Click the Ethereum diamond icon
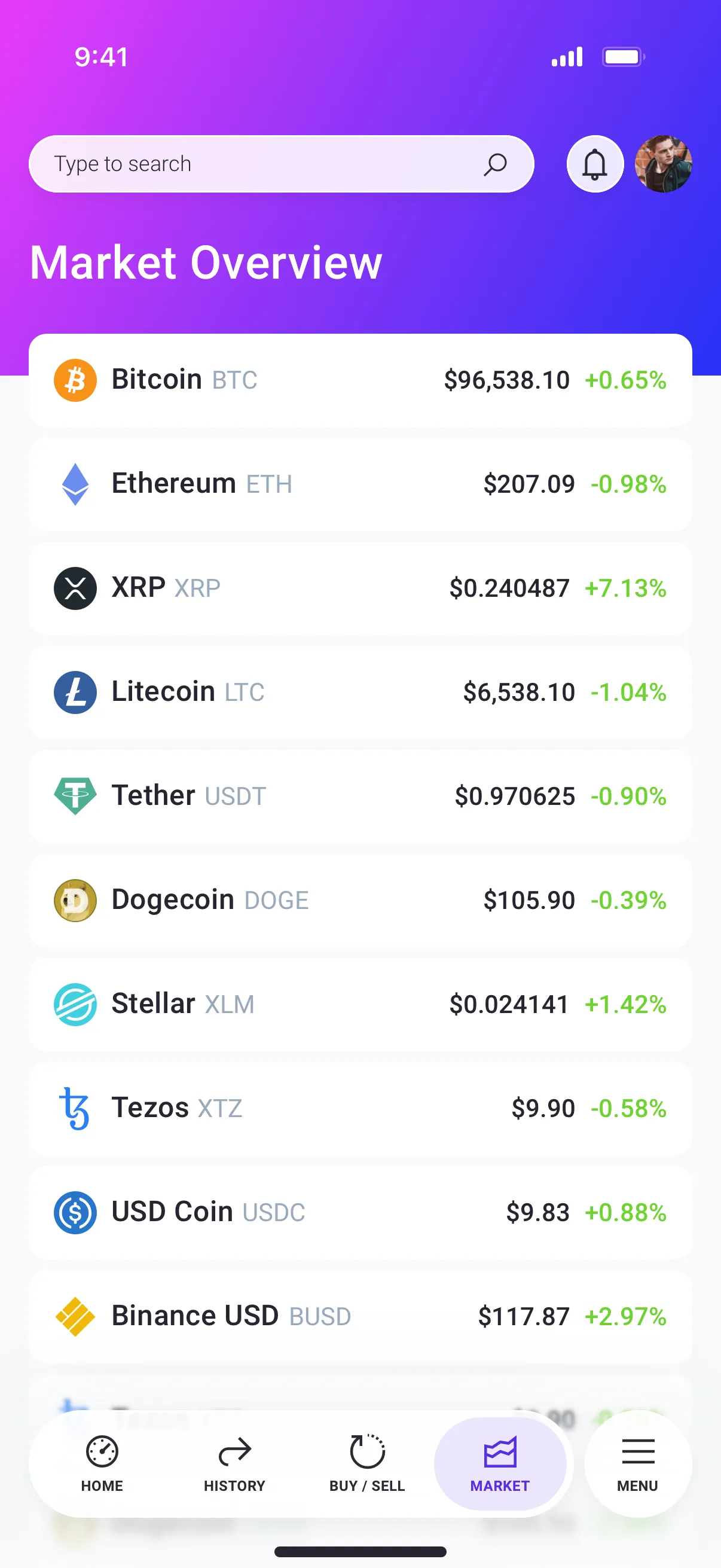 74,483
